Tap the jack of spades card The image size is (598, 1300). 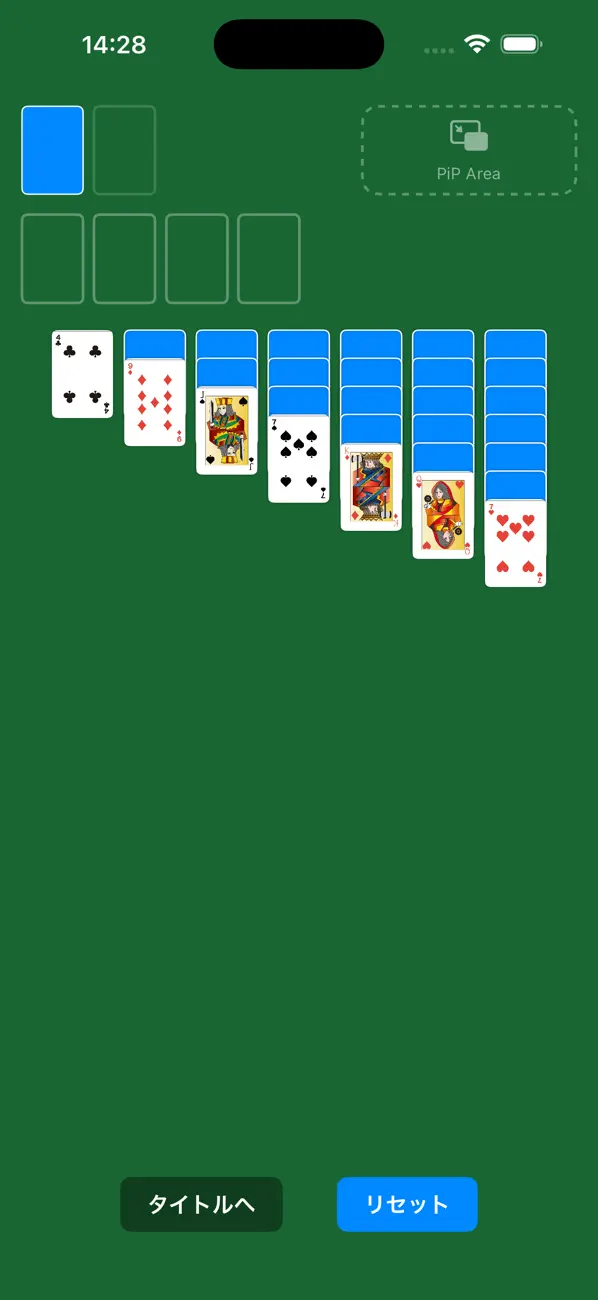pos(226,430)
